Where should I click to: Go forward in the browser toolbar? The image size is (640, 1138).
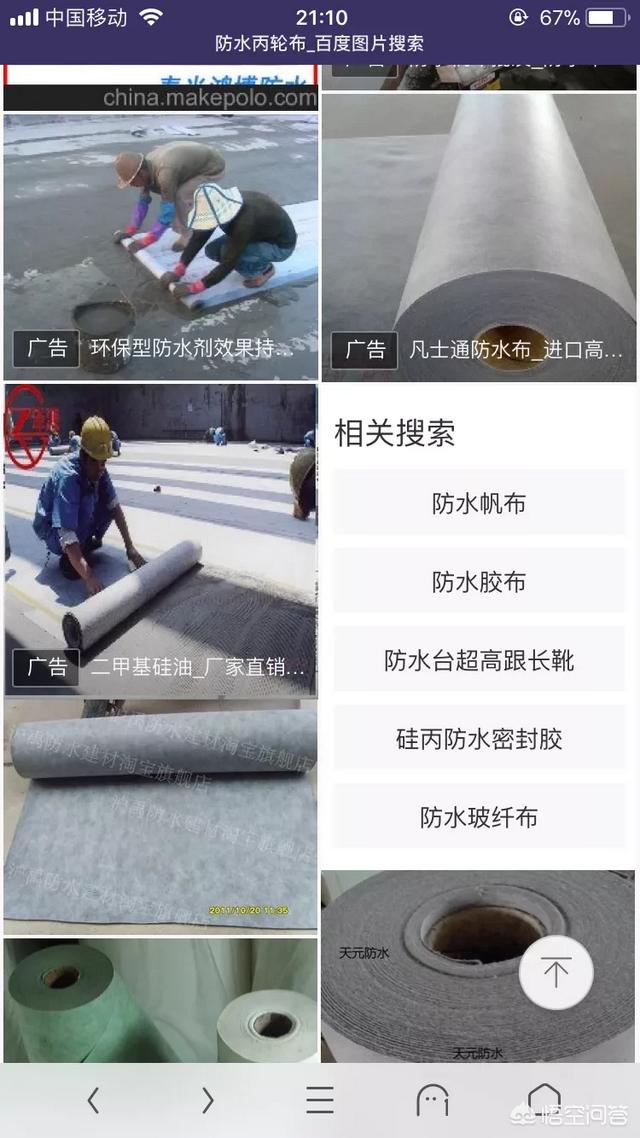207,1100
